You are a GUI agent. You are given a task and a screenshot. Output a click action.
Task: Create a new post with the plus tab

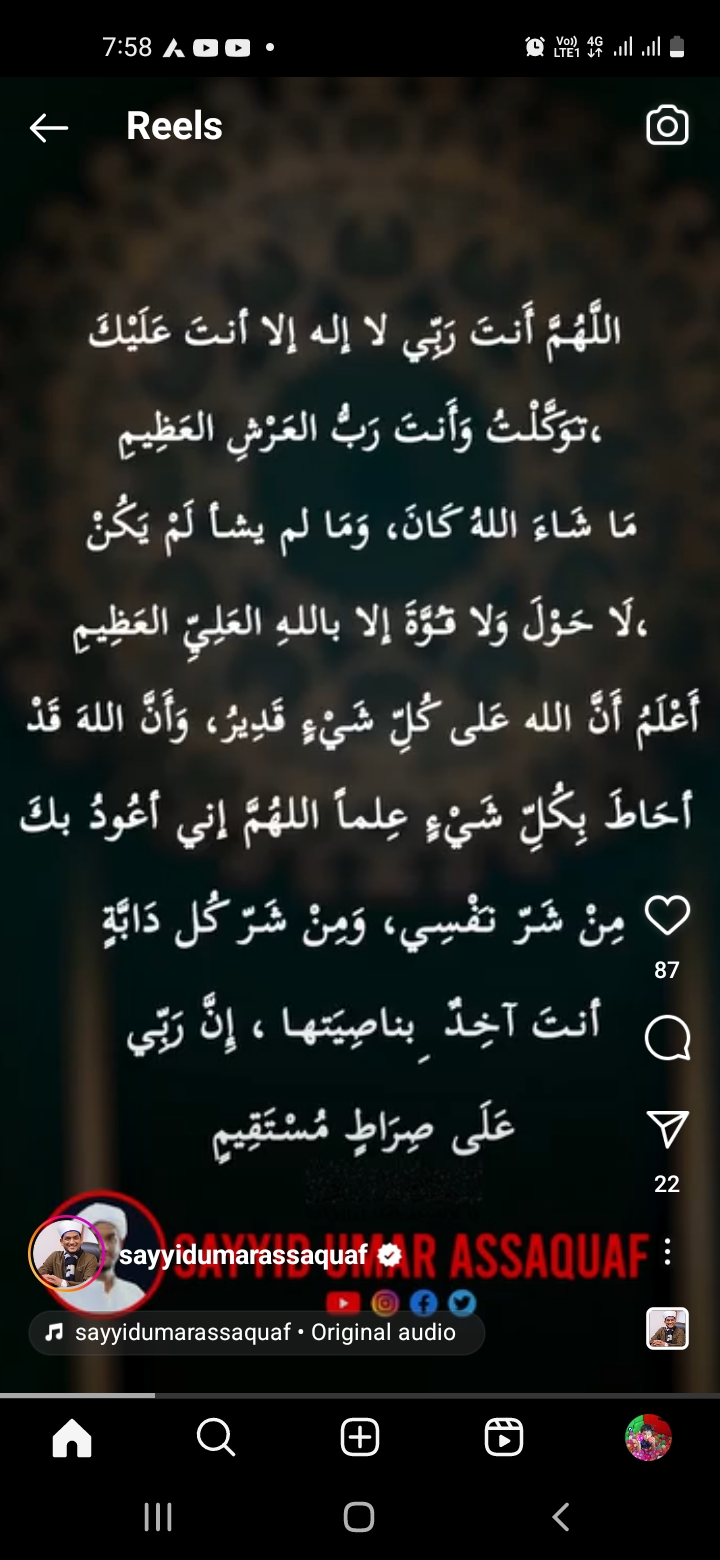pos(360,1438)
